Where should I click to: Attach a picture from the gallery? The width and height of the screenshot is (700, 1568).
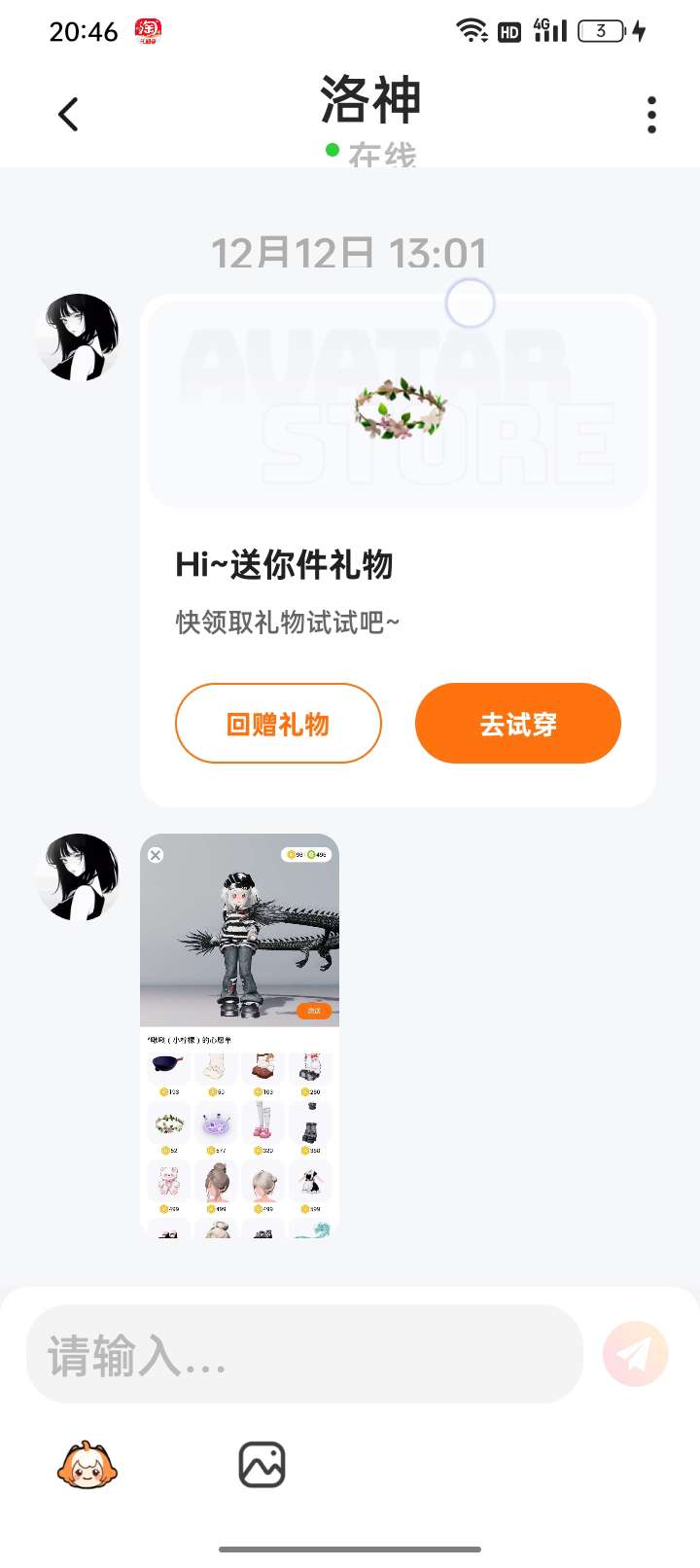point(262,1465)
